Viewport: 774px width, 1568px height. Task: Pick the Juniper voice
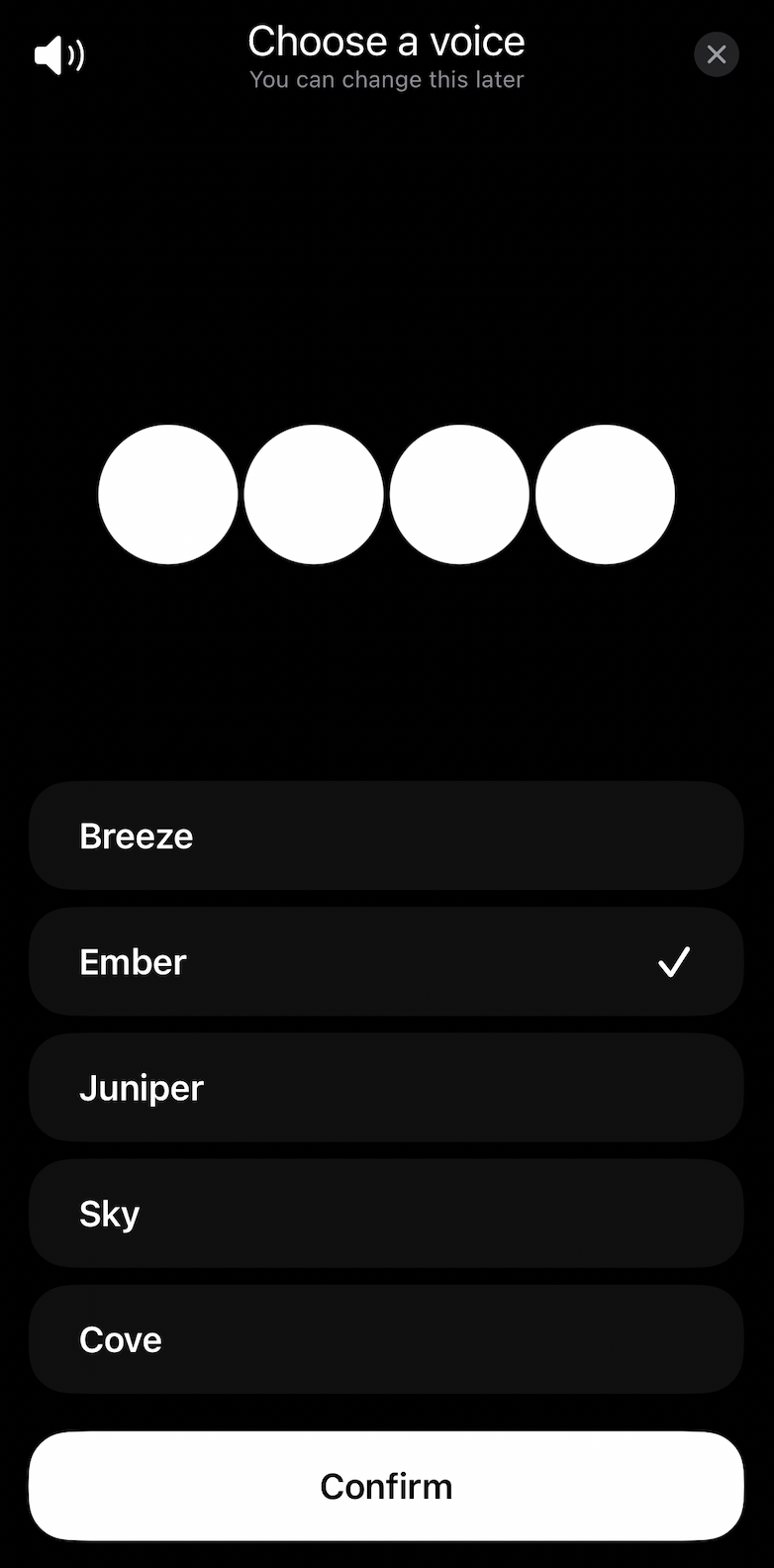tap(386, 1087)
